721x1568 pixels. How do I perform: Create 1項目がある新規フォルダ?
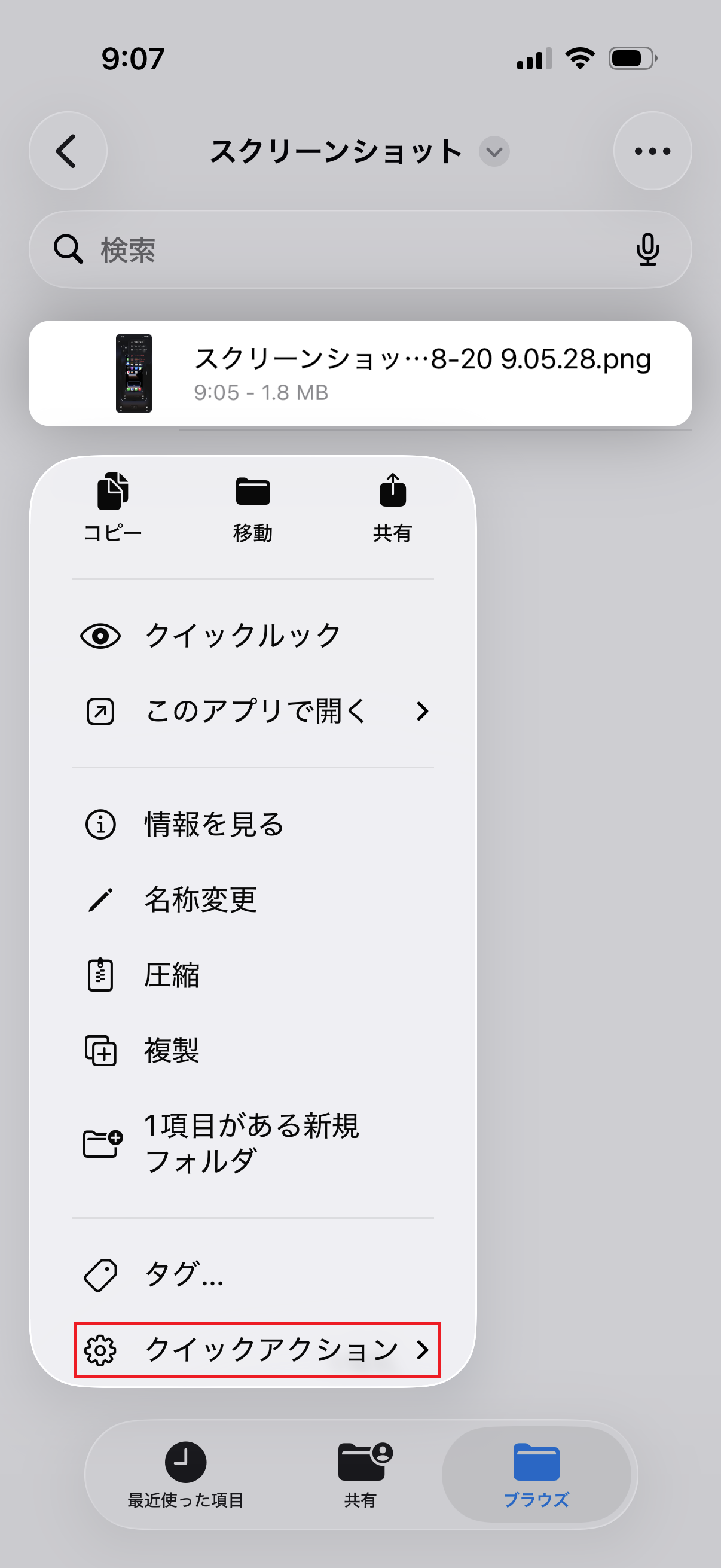click(252, 1144)
